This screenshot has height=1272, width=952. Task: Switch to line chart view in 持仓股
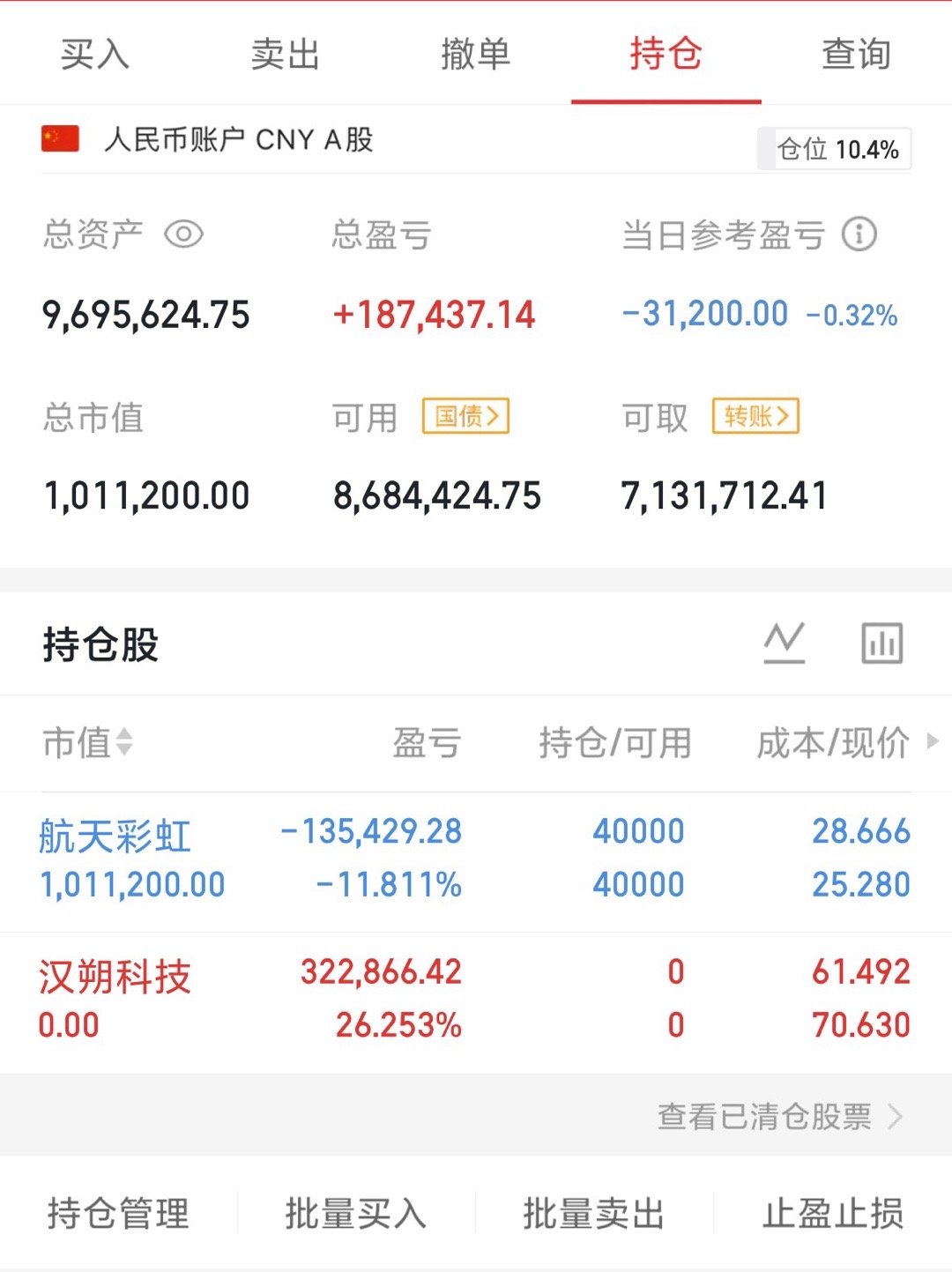pos(785,643)
